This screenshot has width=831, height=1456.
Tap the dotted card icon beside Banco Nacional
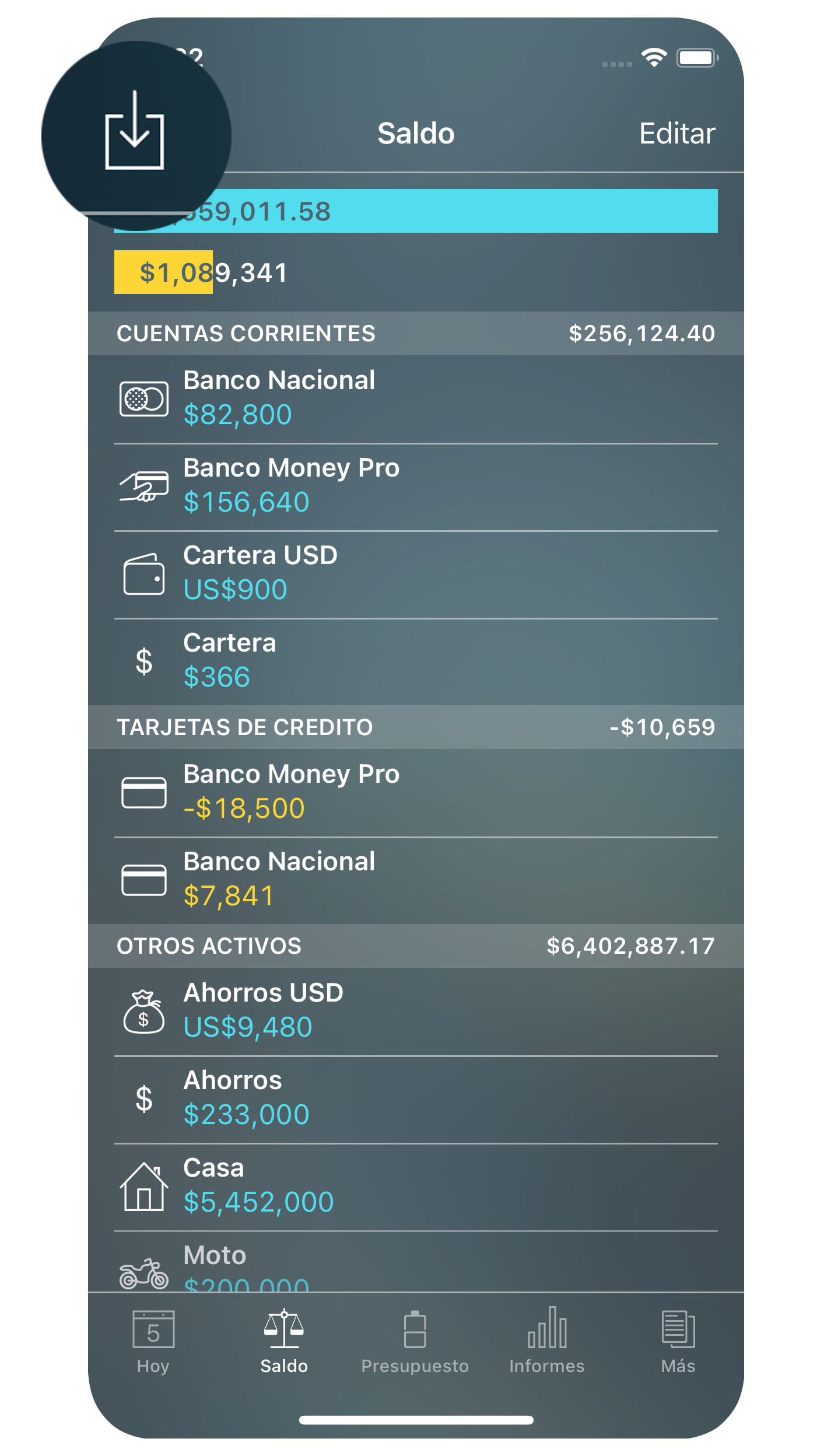(x=143, y=399)
